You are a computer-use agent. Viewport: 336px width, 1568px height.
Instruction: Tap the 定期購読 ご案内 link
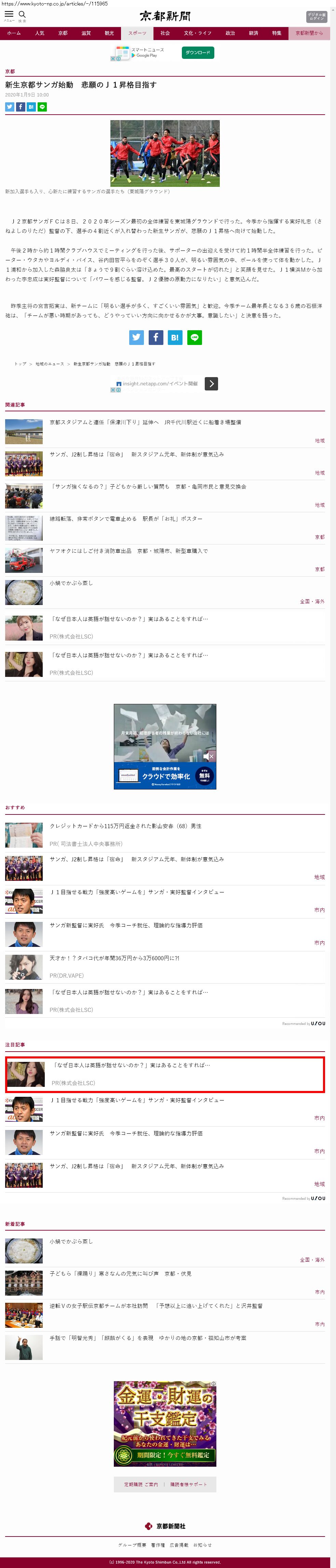141,1485
